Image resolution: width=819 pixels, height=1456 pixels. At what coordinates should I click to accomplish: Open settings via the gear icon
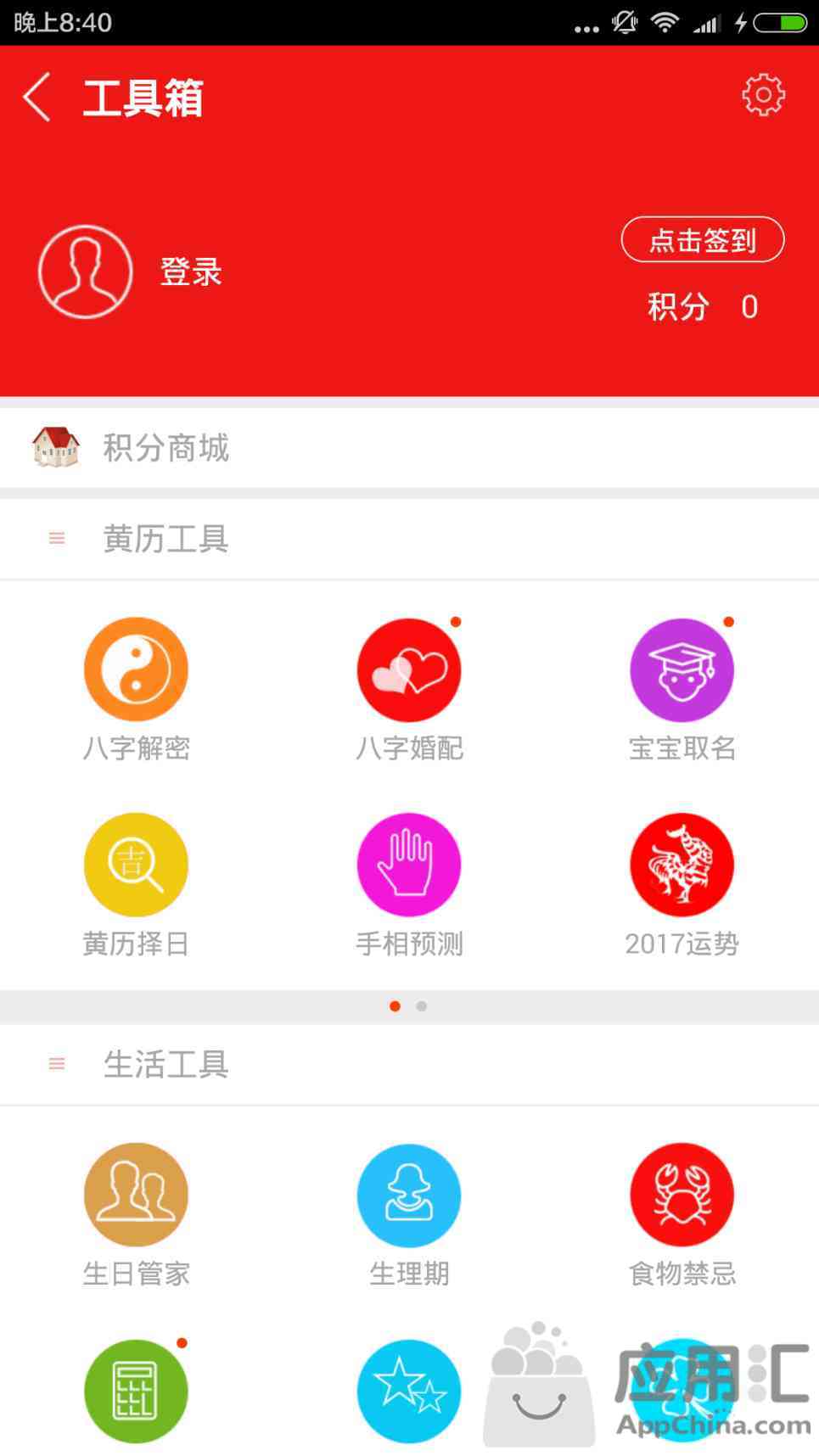pyautogui.click(x=763, y=95)
